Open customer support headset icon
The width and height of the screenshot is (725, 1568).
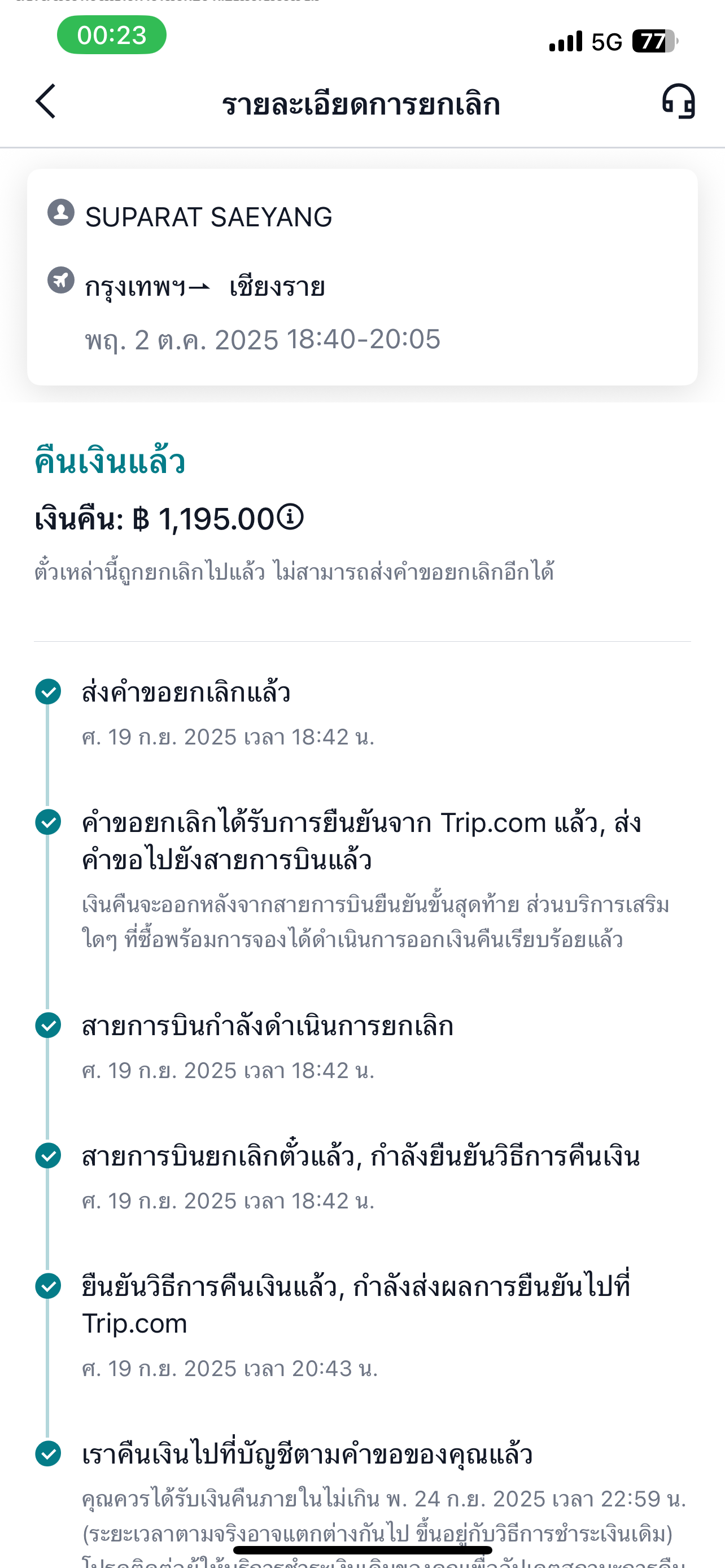(x=678, y=101)
